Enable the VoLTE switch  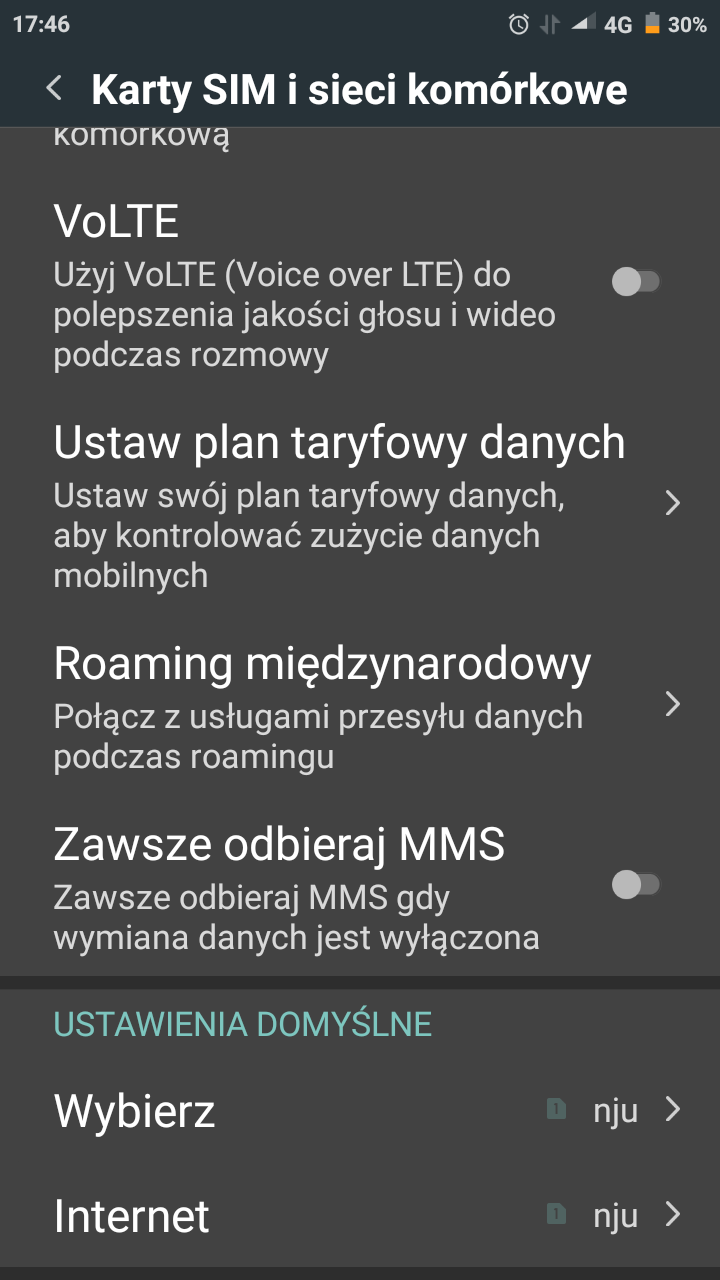(x=636, y=282)
